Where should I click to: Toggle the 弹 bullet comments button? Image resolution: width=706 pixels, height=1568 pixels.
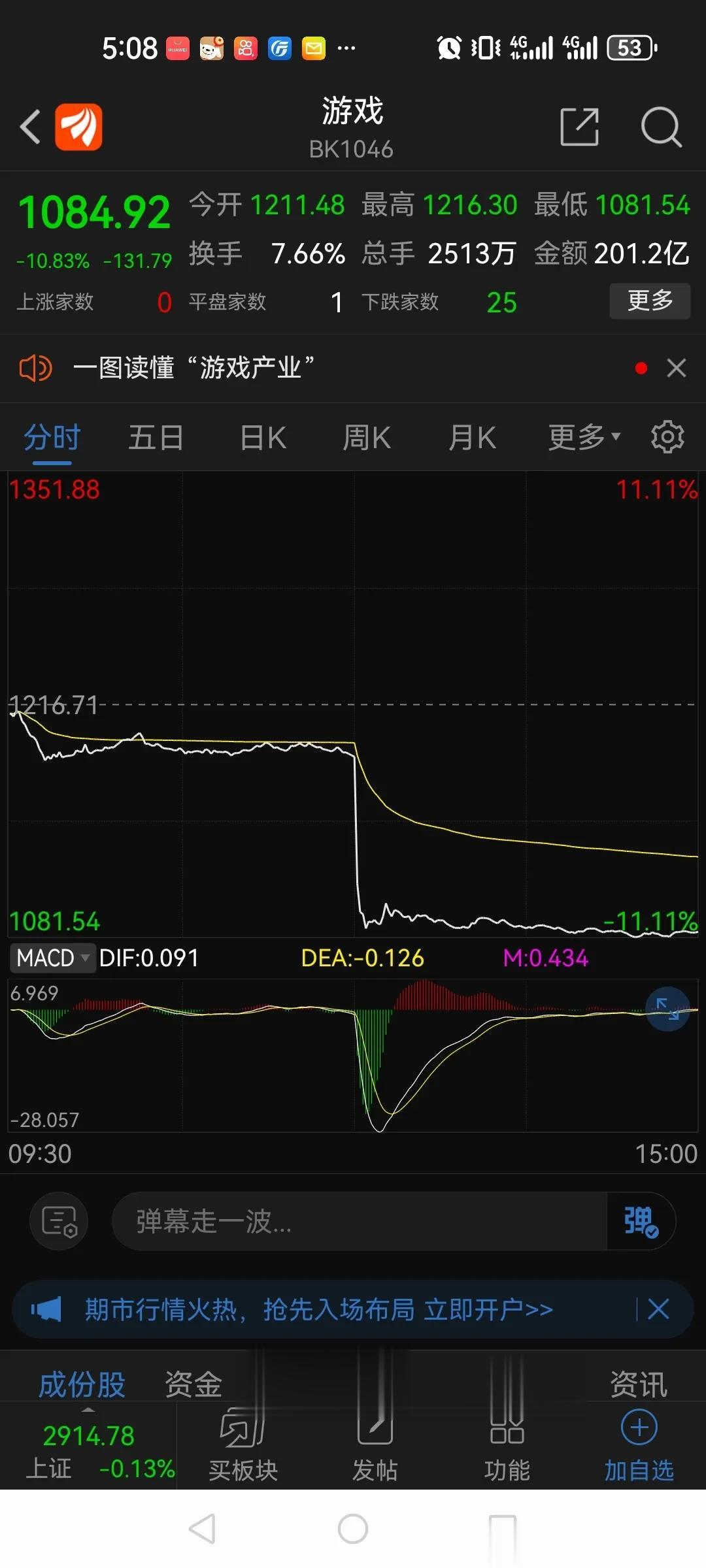641,1221
